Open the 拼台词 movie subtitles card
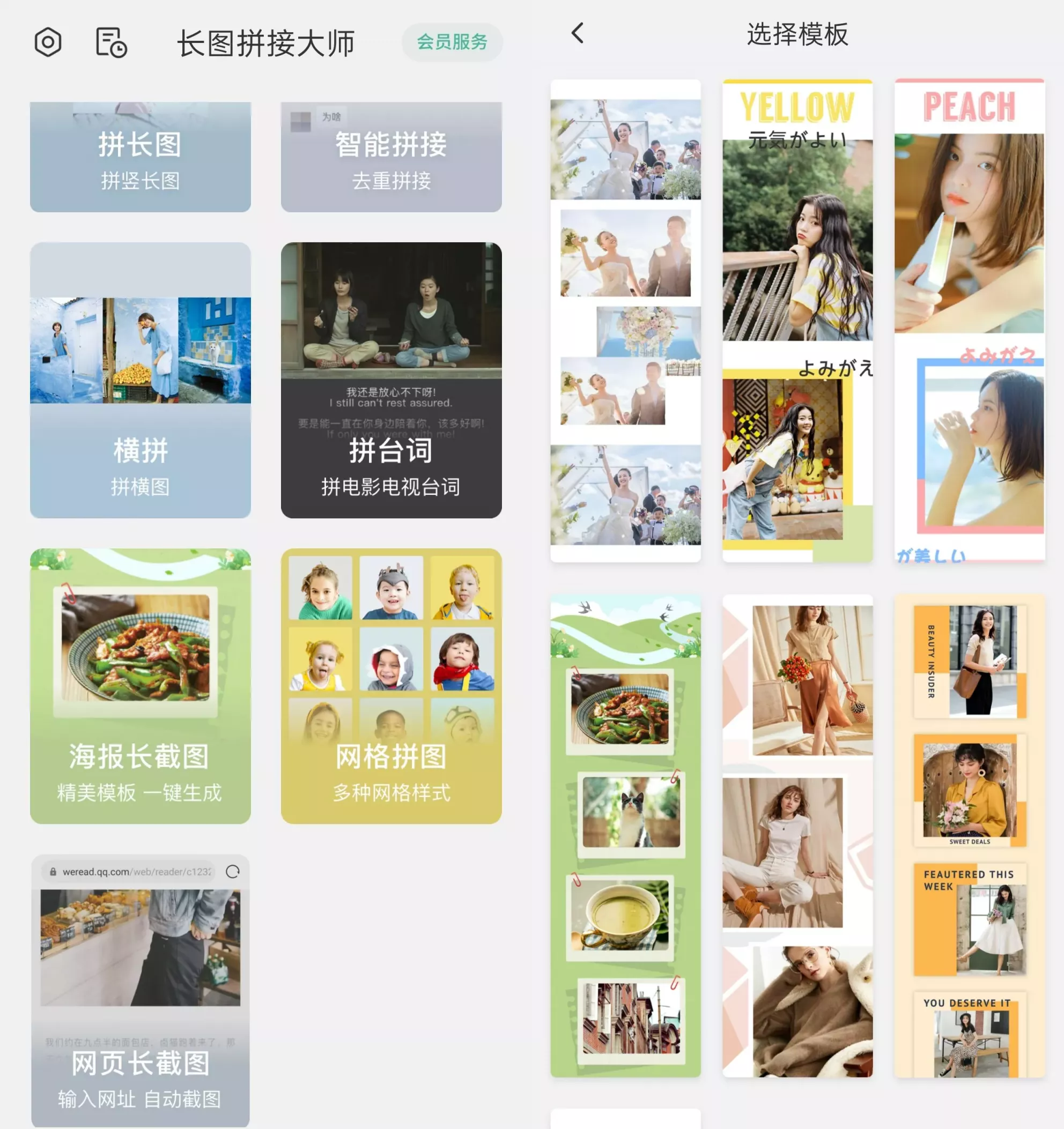Viewport: 1064px width, 1129px height. [391, 380]
